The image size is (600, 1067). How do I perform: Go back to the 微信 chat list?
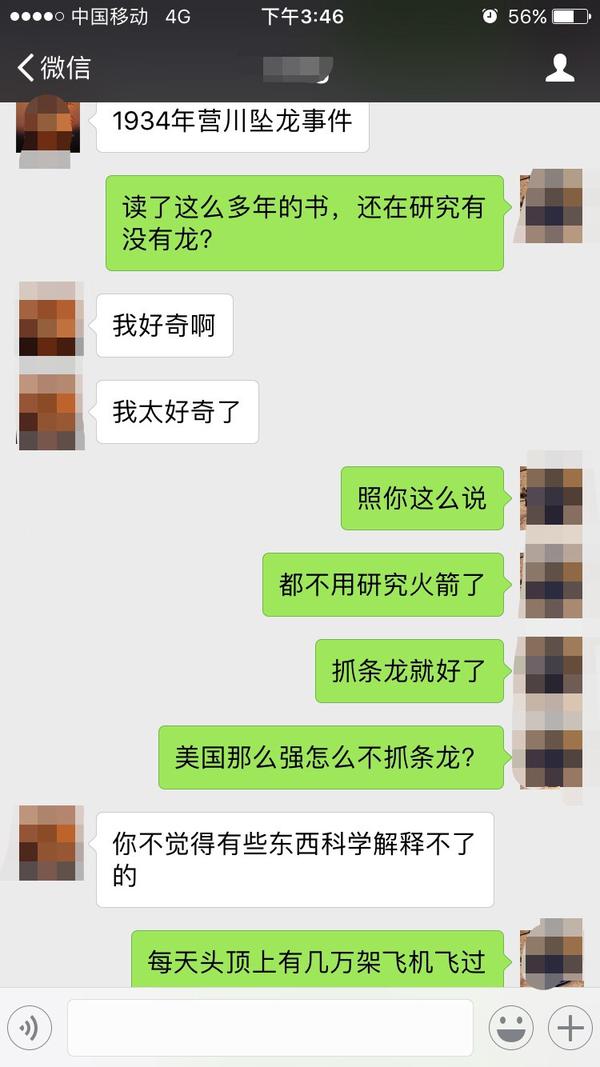coord(54,68)
